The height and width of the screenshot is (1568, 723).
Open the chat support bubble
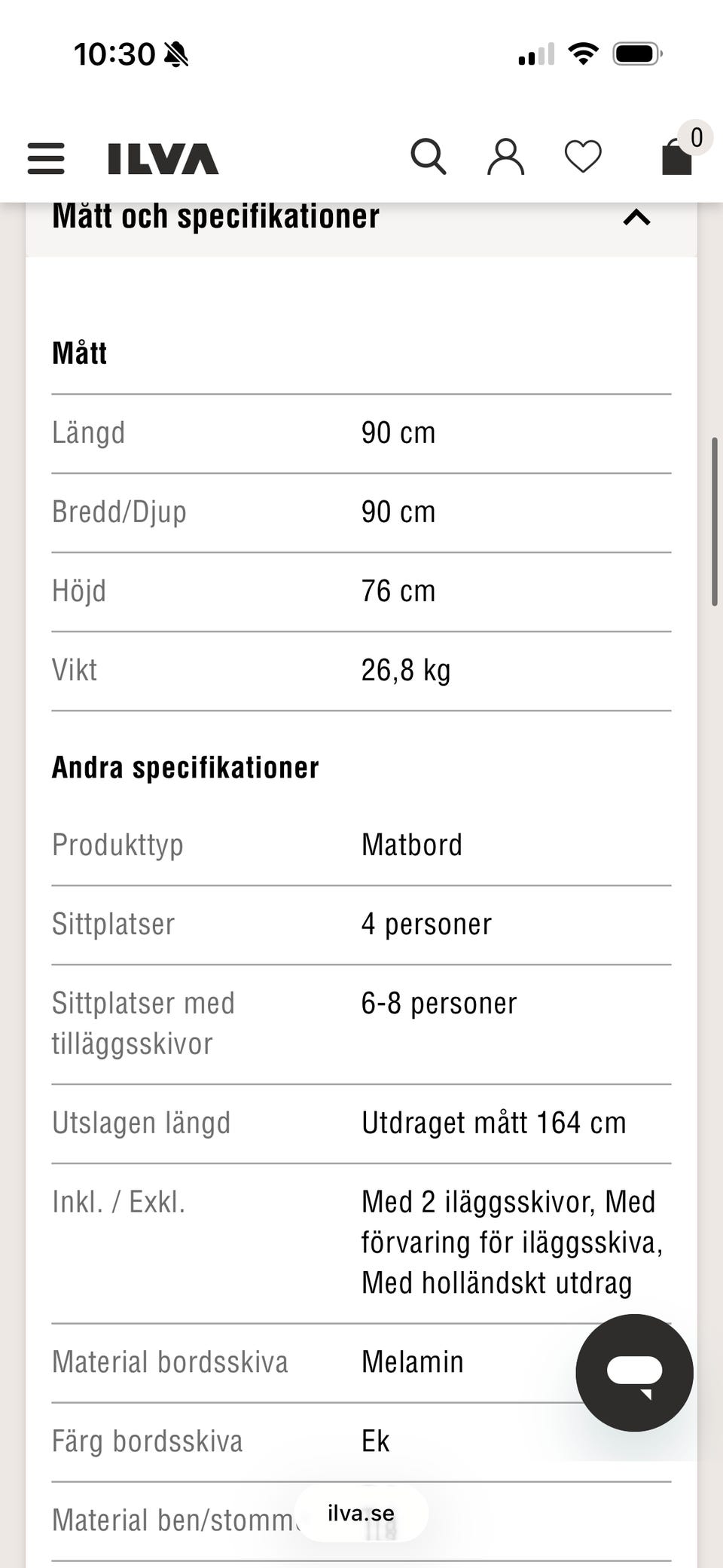tap(635, 1373)
